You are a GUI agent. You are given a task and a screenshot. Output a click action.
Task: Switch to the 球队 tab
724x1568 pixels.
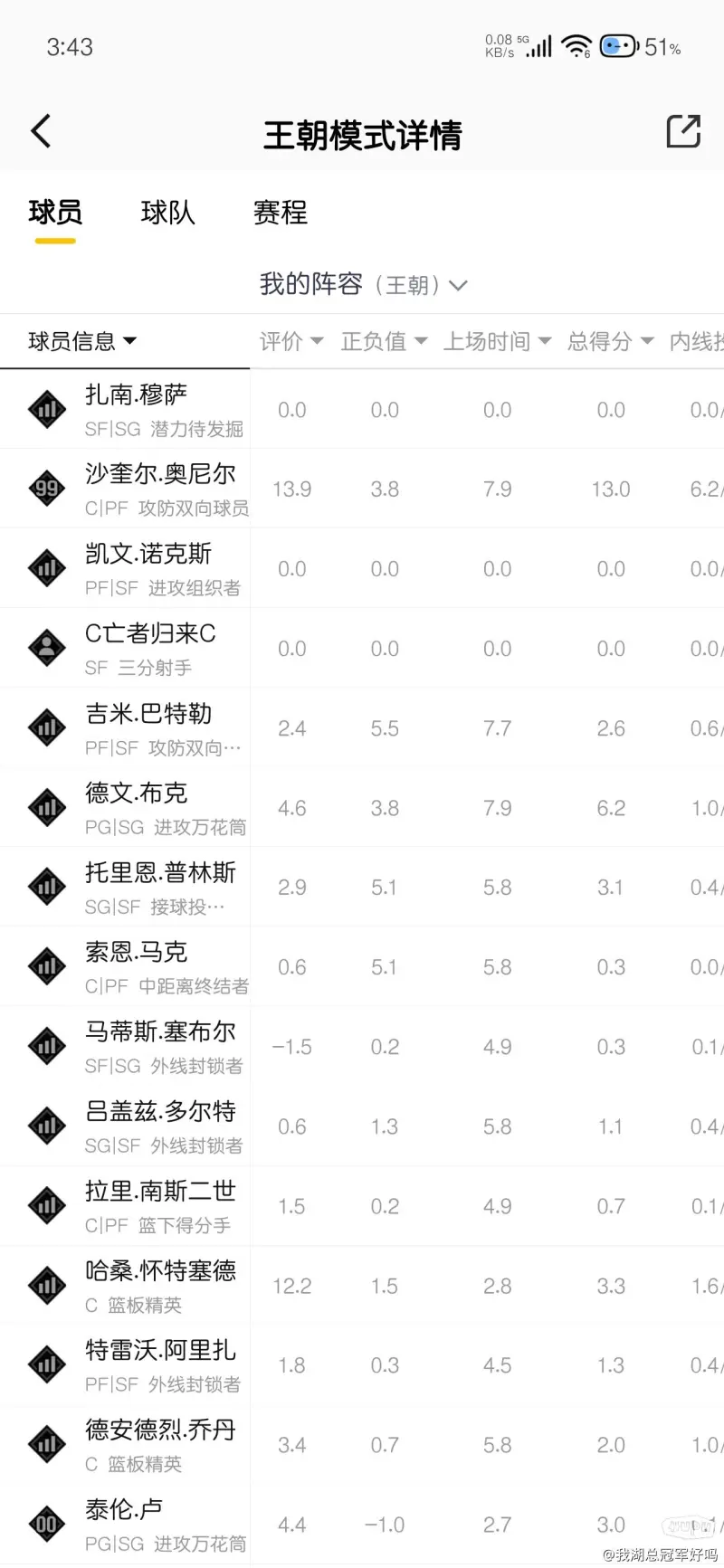[167, 213]
